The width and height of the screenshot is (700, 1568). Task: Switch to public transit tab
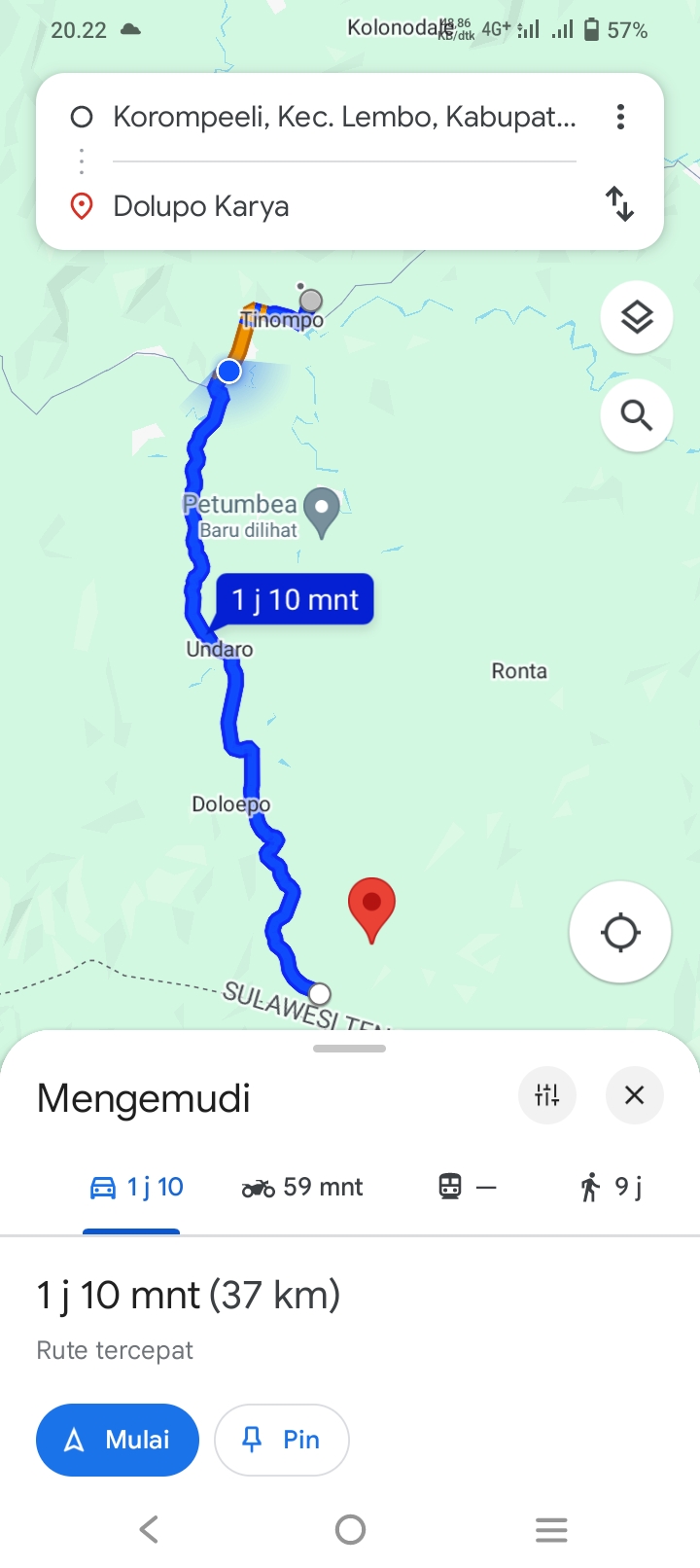[x=468, y=1187]
